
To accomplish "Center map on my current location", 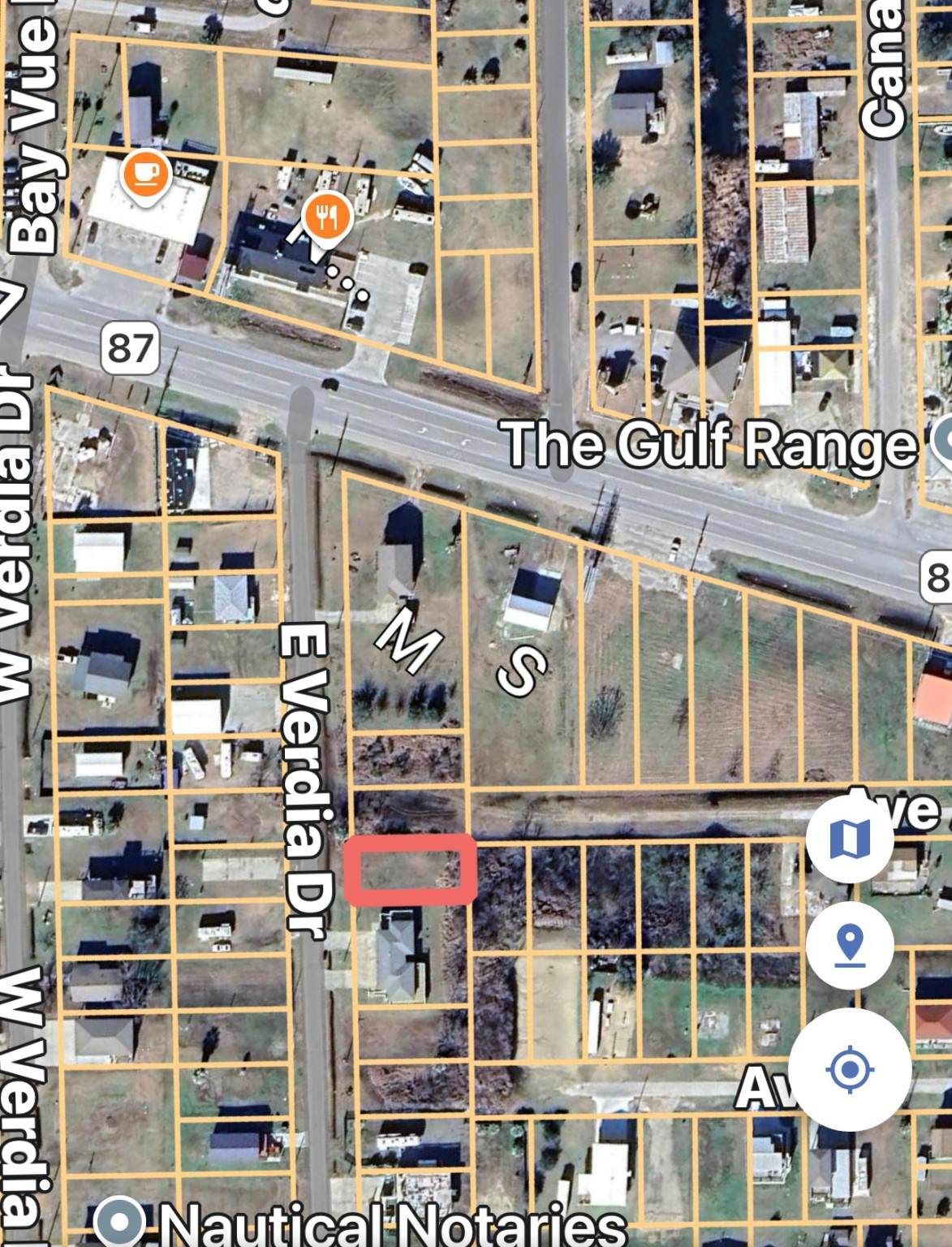I will tap(850, 1069).
